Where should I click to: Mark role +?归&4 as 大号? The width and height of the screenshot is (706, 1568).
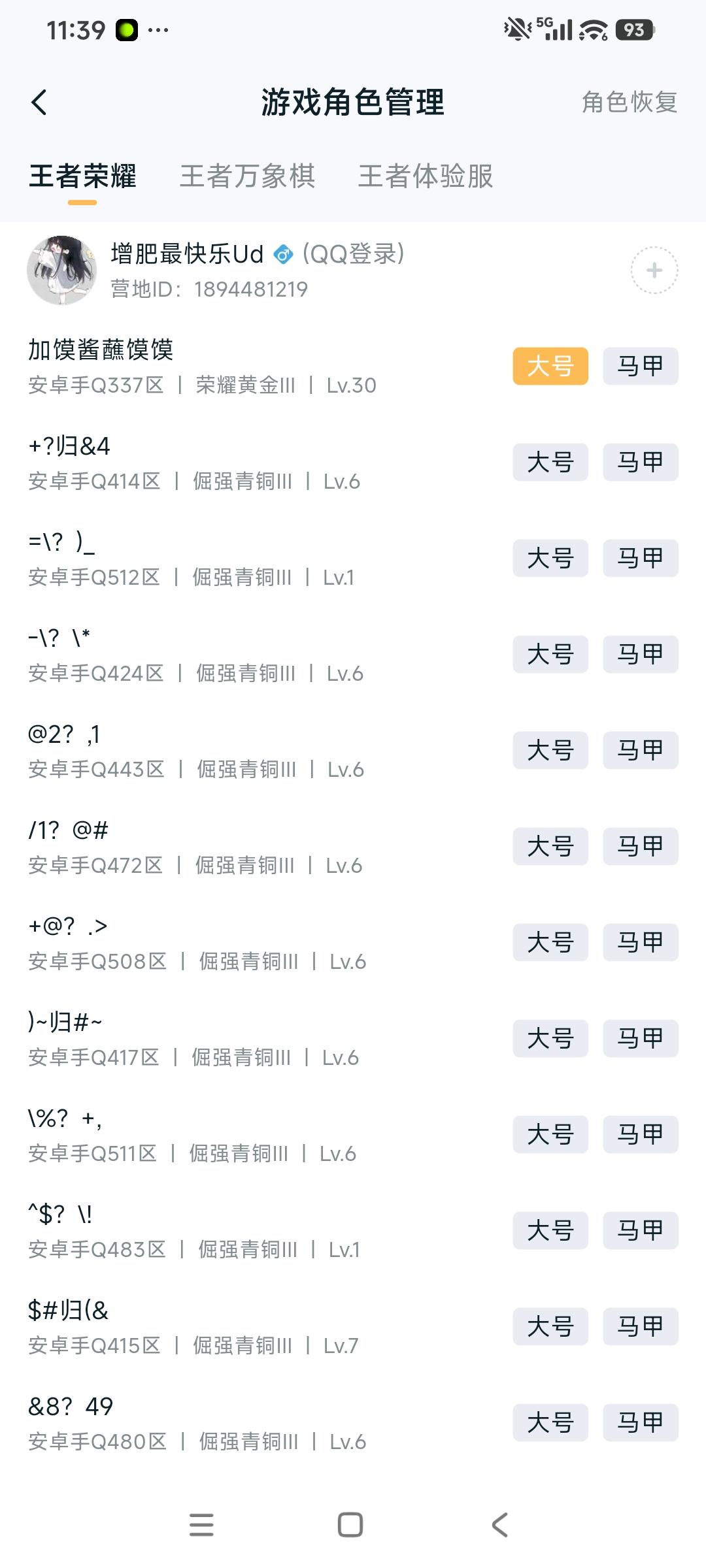(550, 462)
